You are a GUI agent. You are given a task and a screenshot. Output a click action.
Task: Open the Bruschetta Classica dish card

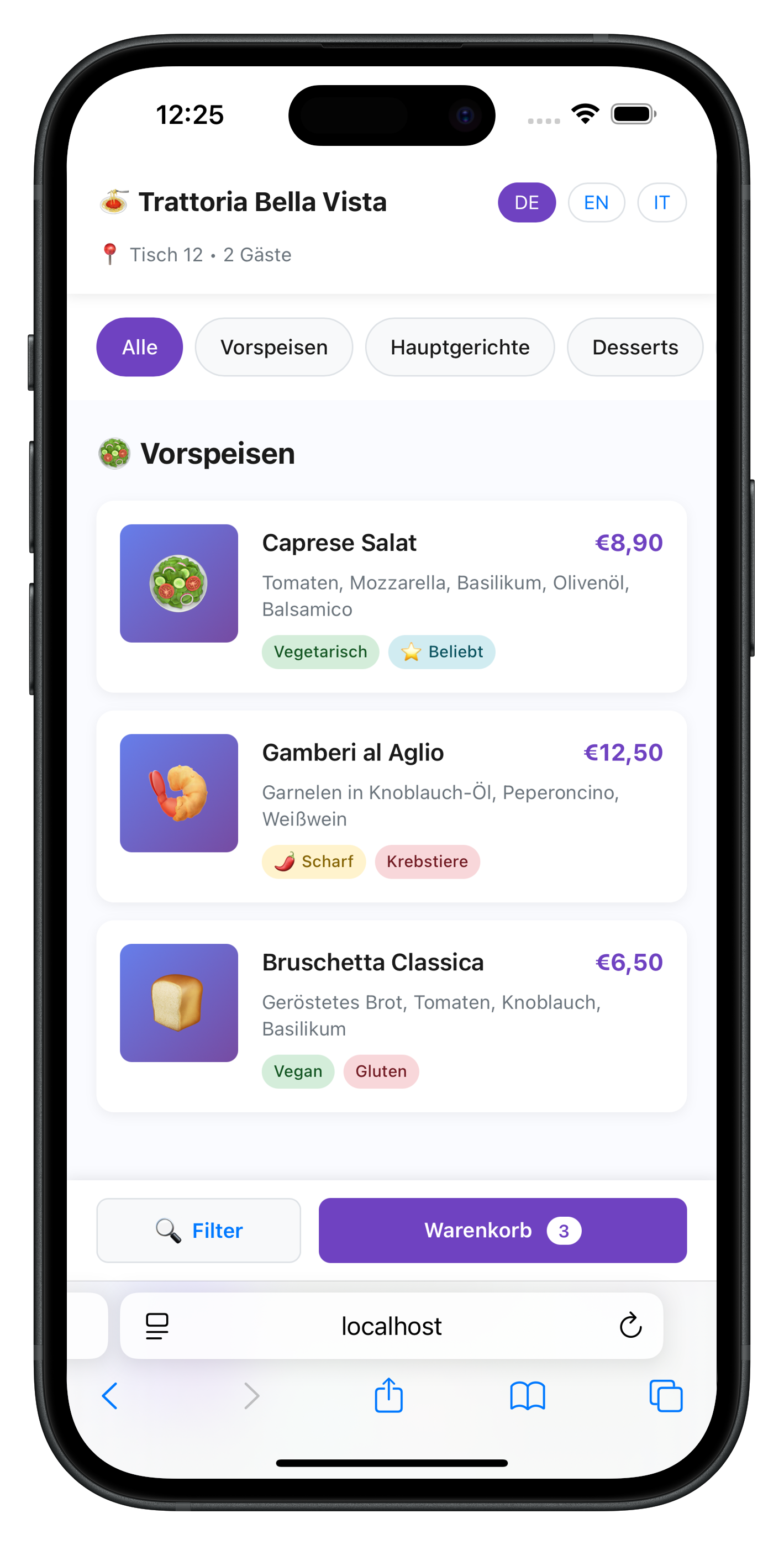(391, 1016)
